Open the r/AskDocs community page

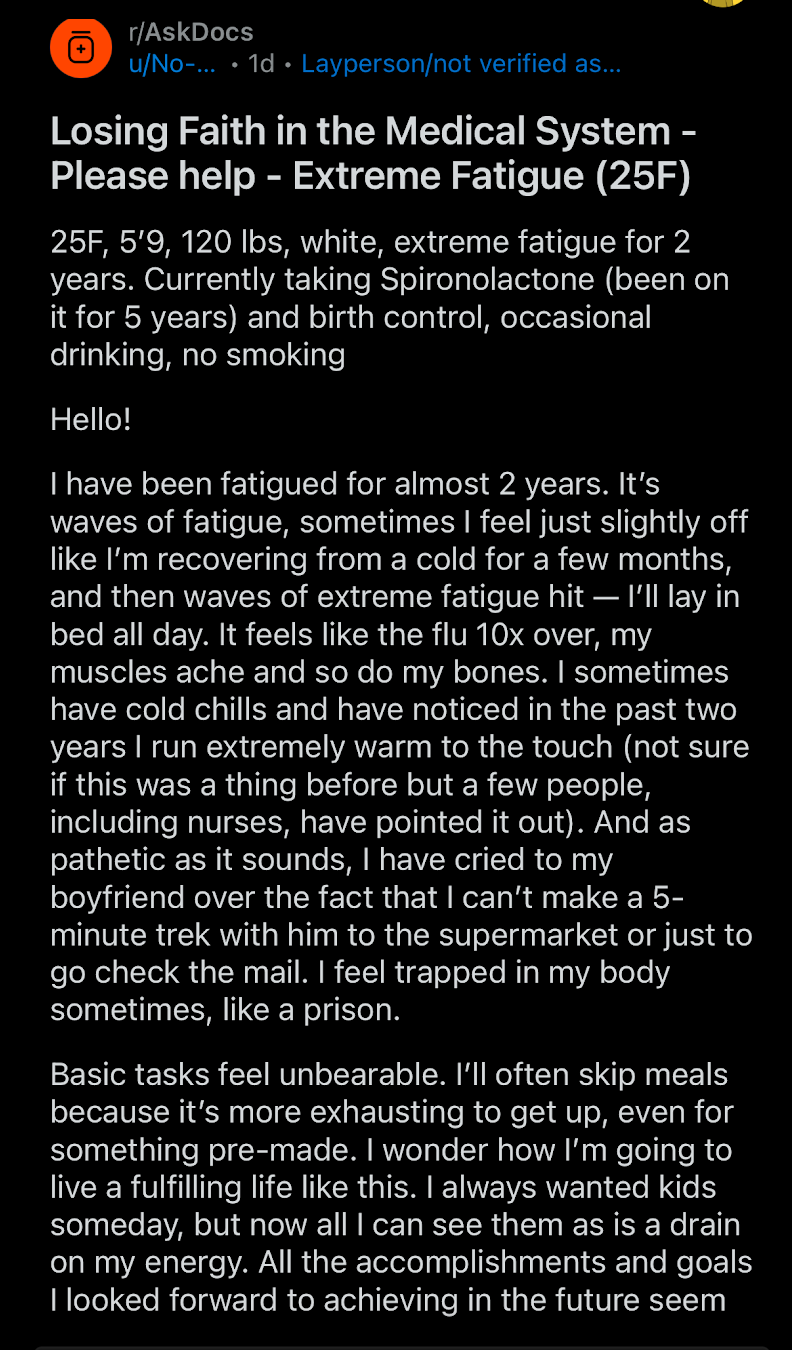click(x=190, y=33)
